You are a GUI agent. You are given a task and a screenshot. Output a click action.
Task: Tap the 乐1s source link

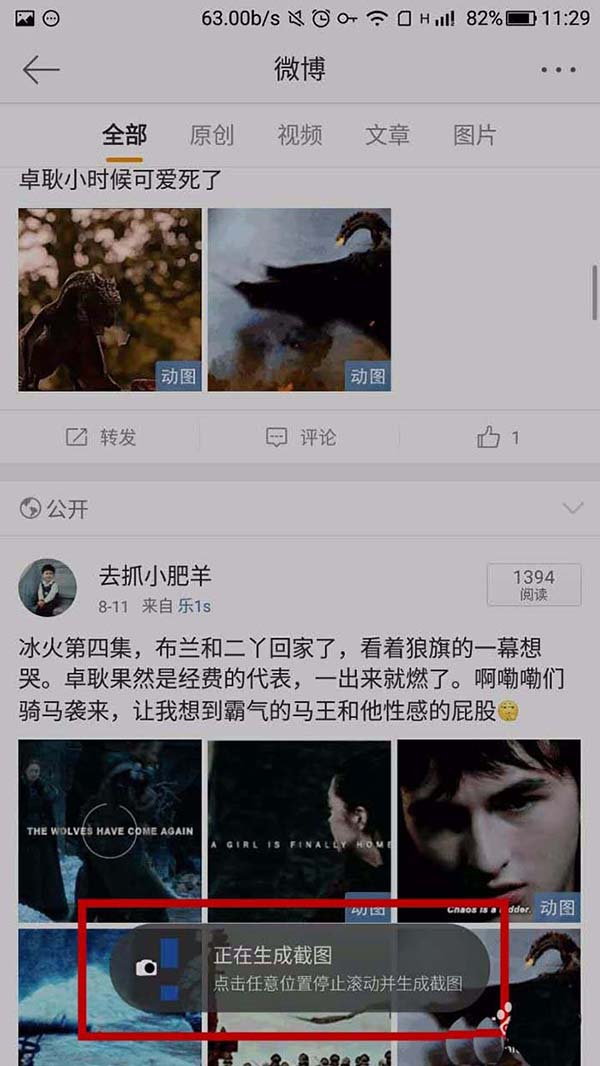point(194,606)
